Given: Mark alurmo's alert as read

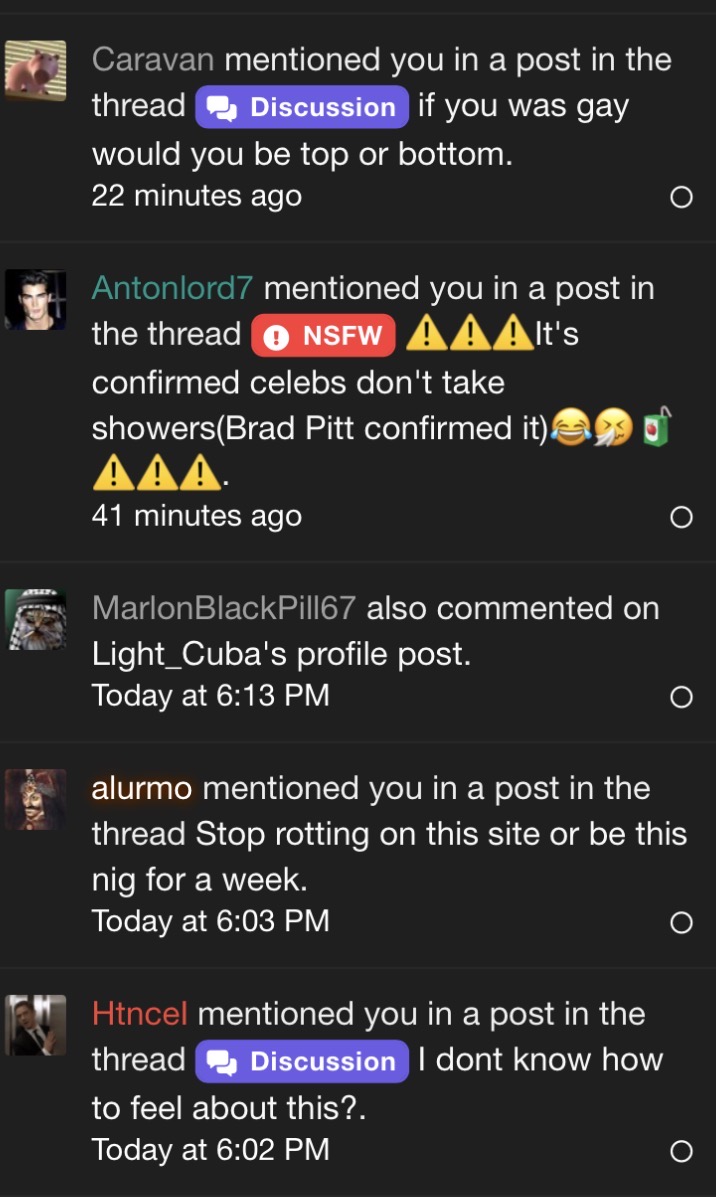Looking at the screenshot, I should [x=681, y=922].
